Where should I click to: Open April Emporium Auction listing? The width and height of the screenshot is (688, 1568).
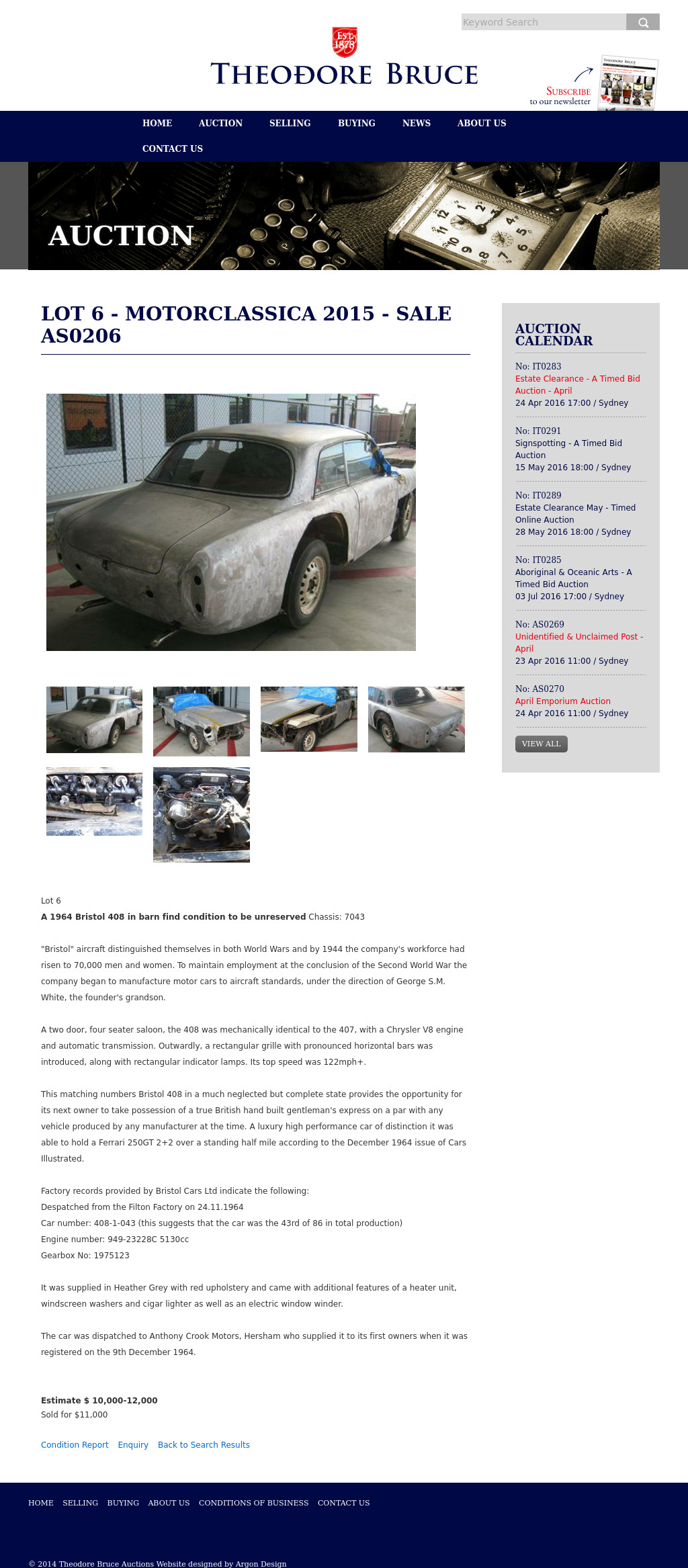click(x=562, y=701)
